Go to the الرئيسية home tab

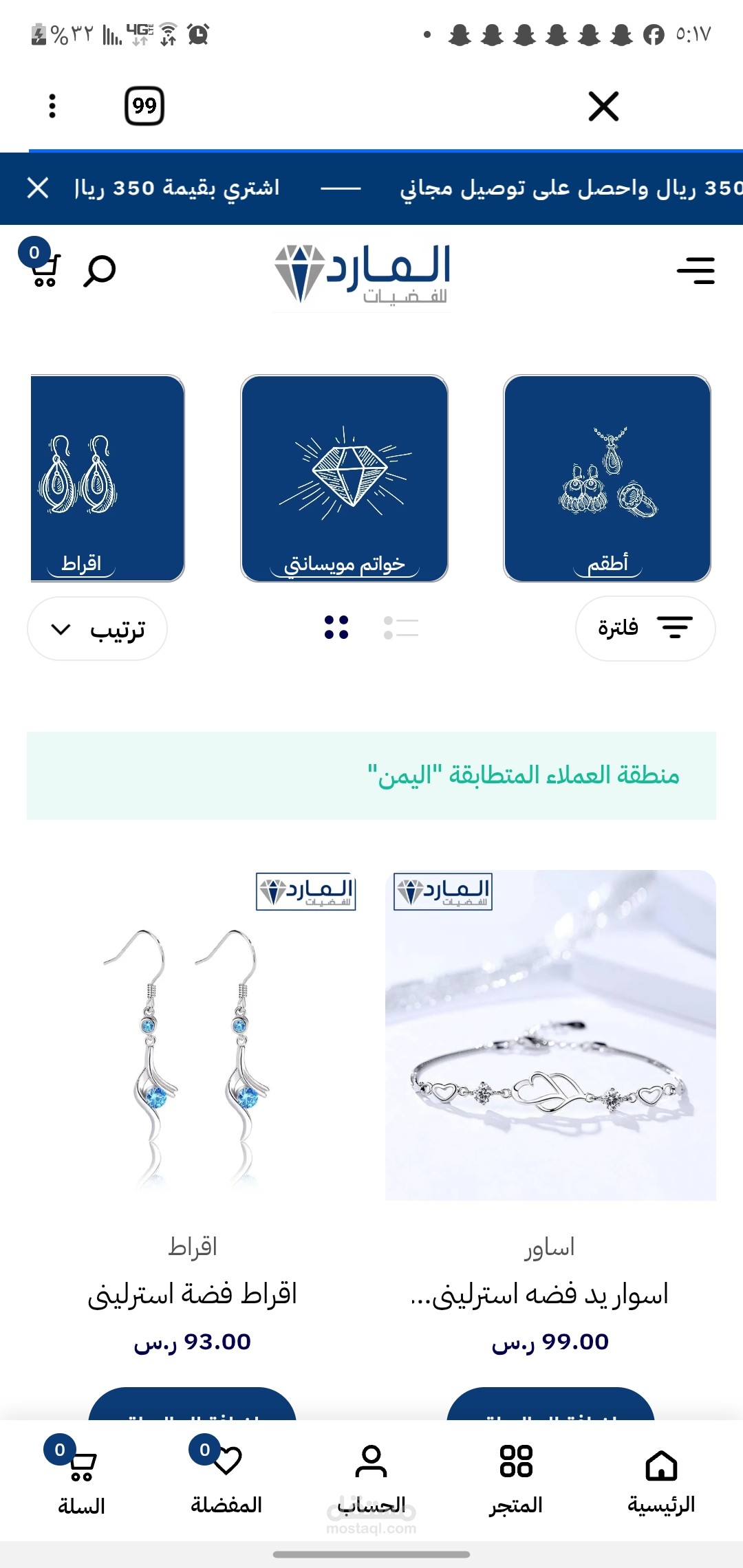pyautogui.click(x=661, y=1479)
